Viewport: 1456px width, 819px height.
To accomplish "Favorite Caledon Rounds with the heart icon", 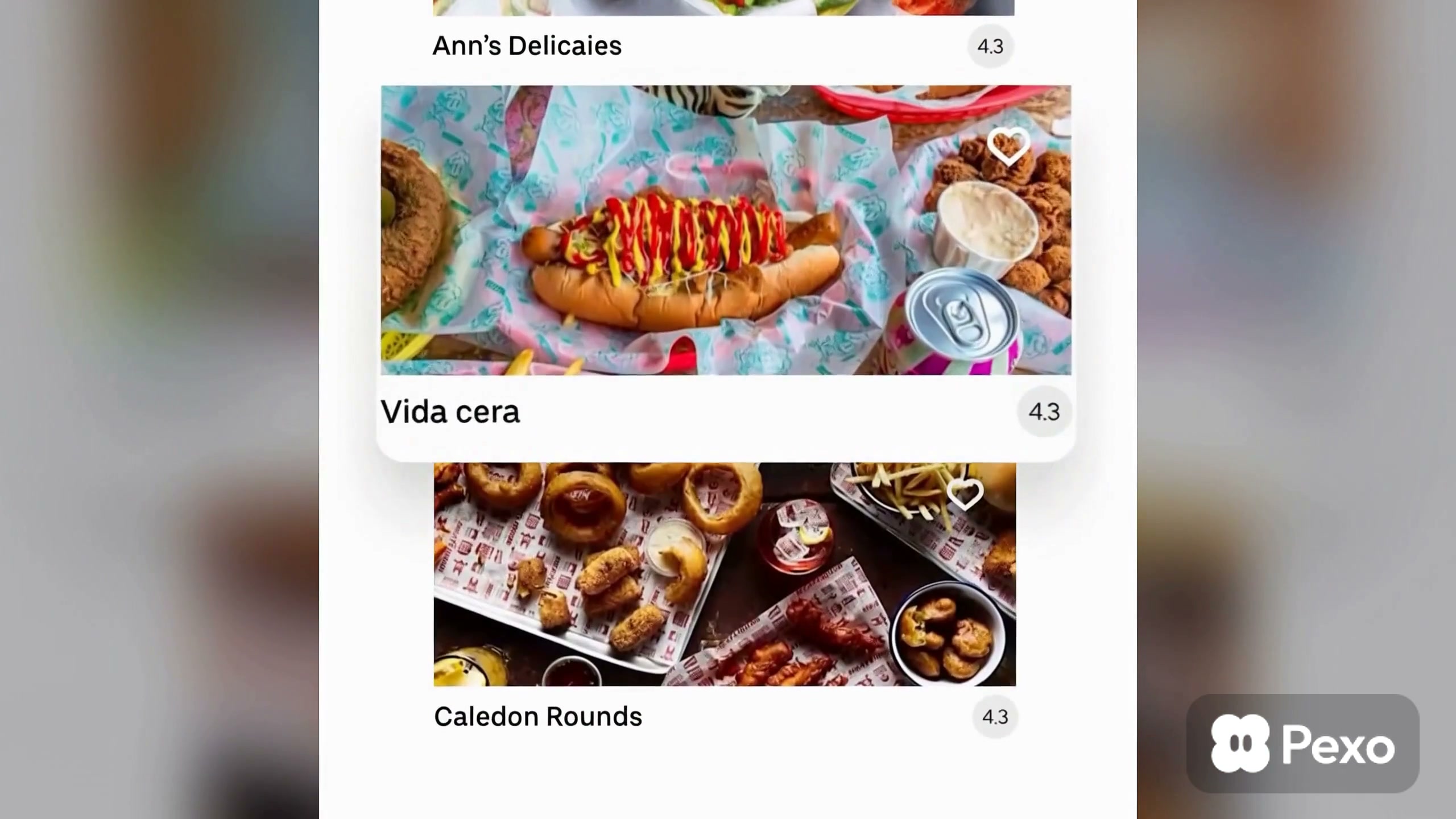I will [x=965, y=494].
